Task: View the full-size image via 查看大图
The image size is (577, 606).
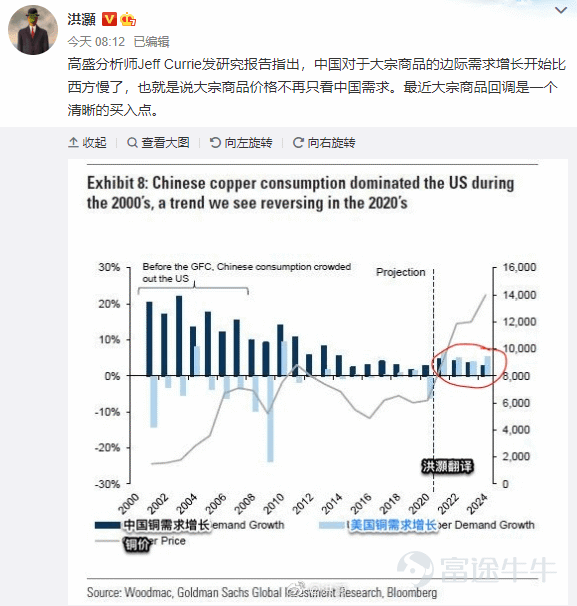Action: tap(158, 143)
